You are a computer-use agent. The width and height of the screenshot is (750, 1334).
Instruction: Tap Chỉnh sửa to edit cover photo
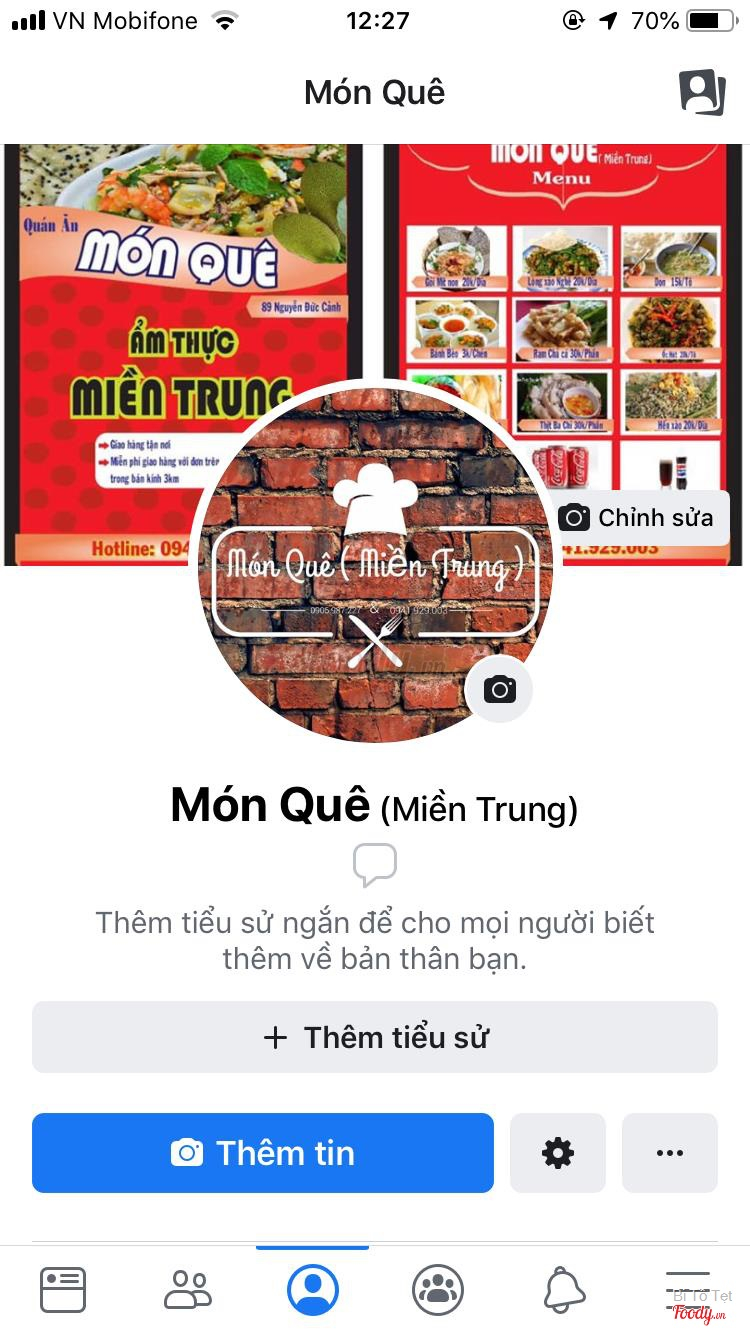[638, 518]
